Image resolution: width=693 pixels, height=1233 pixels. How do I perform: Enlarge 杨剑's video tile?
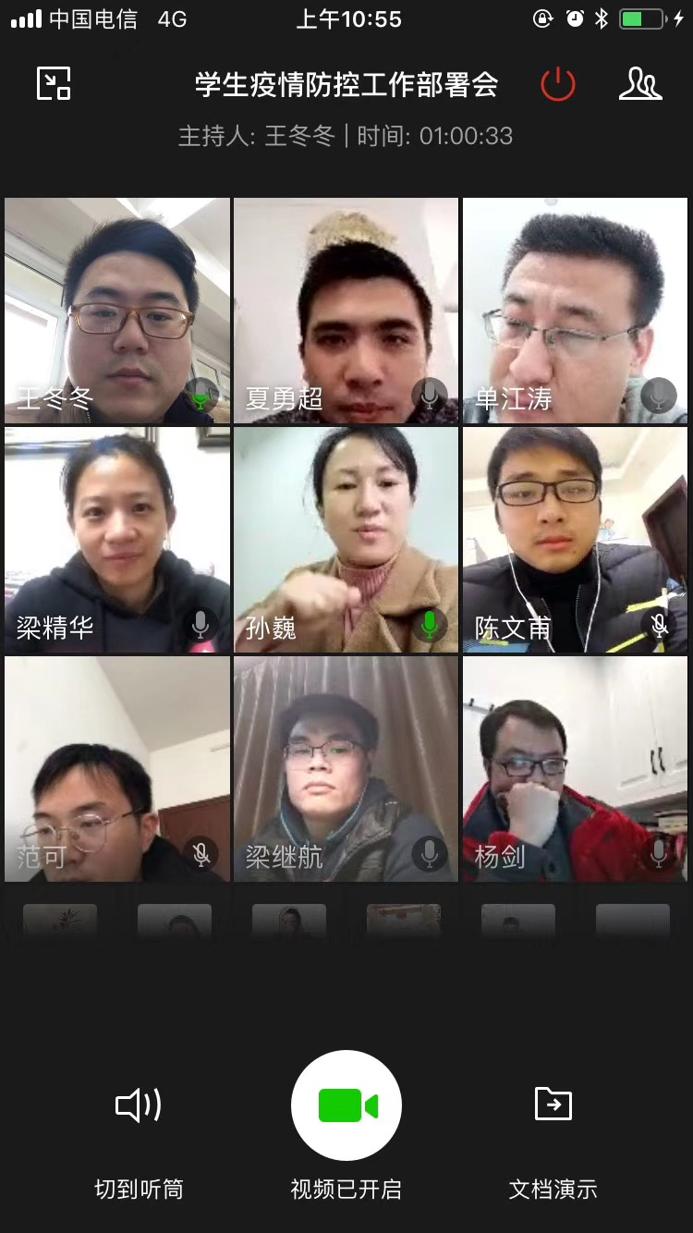point(575,768)
